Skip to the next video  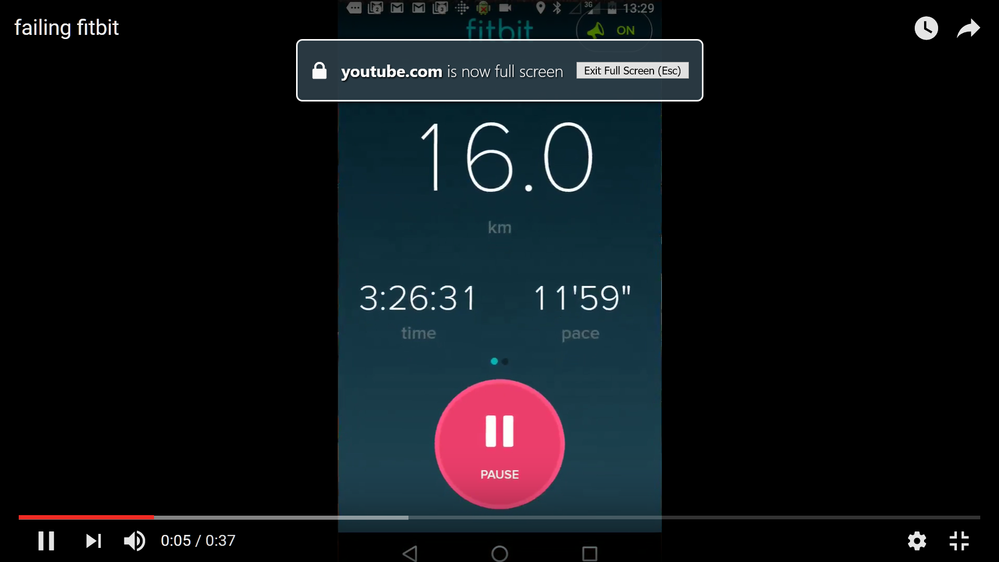pos(93,541)
